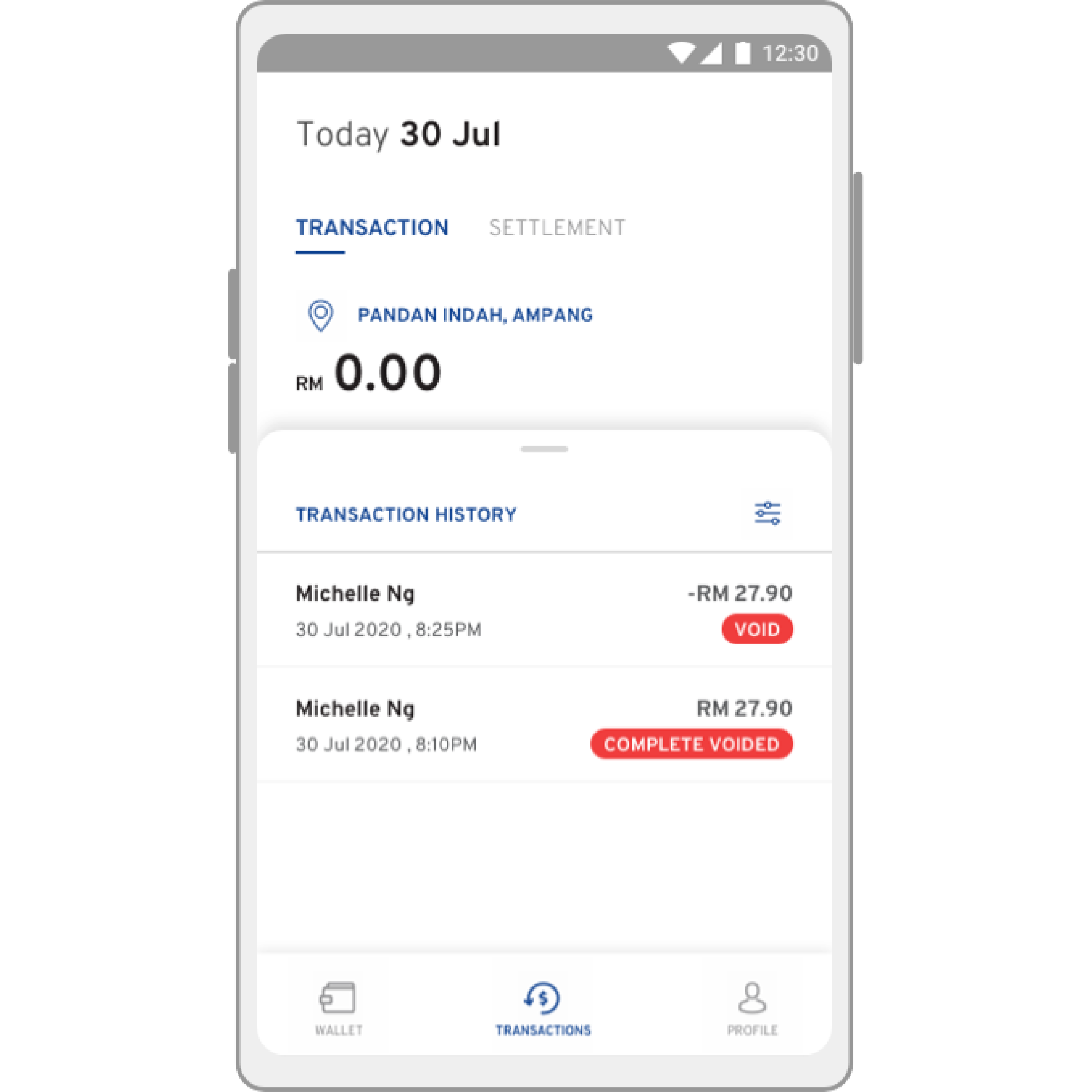Select the Transaction tab
The height and width of the screenshot is (1092, 1092).
pos(372,228)
